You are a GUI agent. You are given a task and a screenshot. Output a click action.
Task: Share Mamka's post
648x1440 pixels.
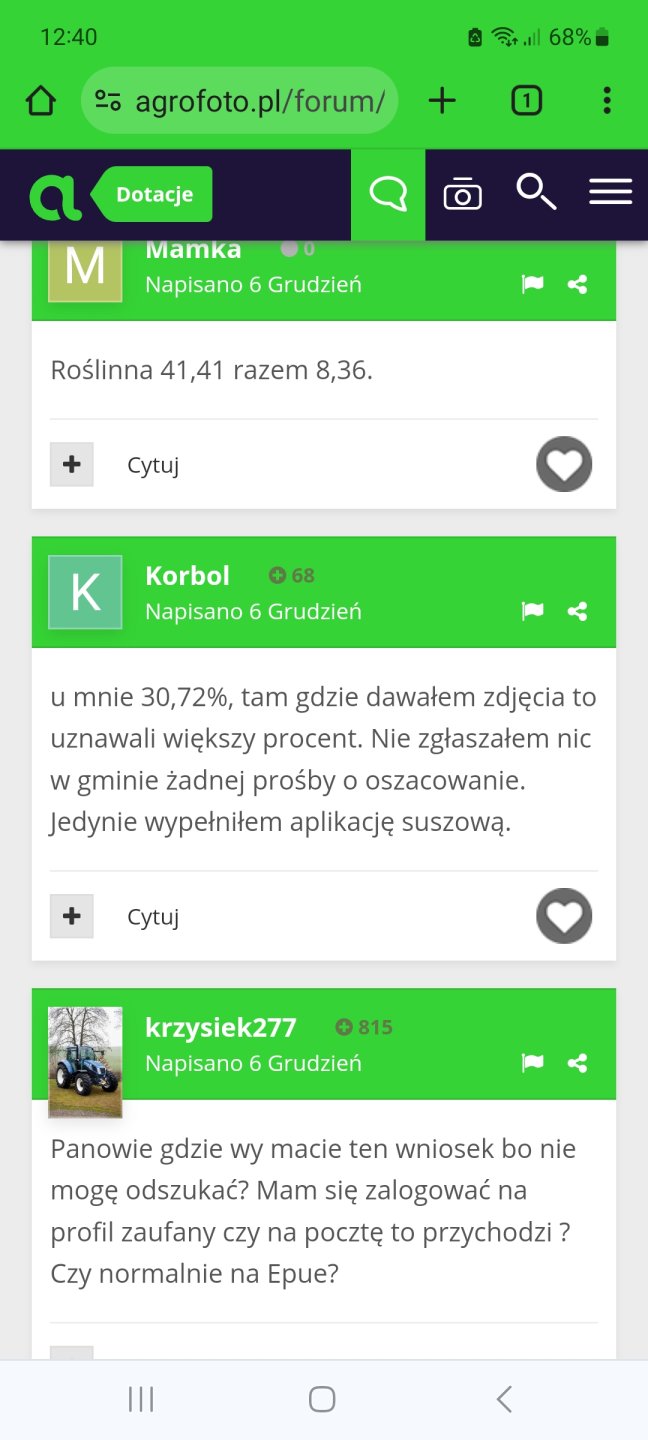577,285
